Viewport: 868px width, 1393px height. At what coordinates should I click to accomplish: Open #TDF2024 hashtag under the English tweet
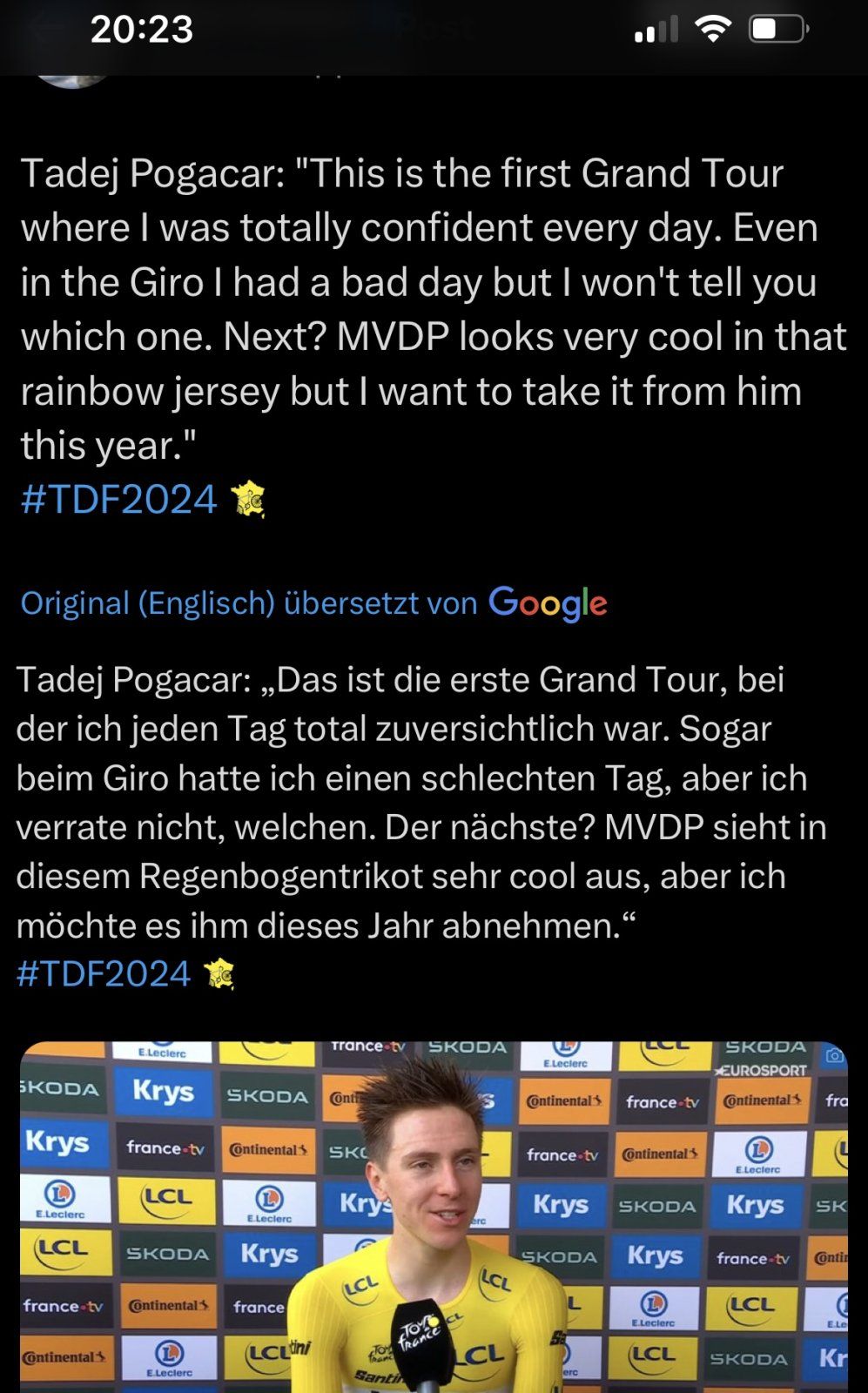(119, 500)
